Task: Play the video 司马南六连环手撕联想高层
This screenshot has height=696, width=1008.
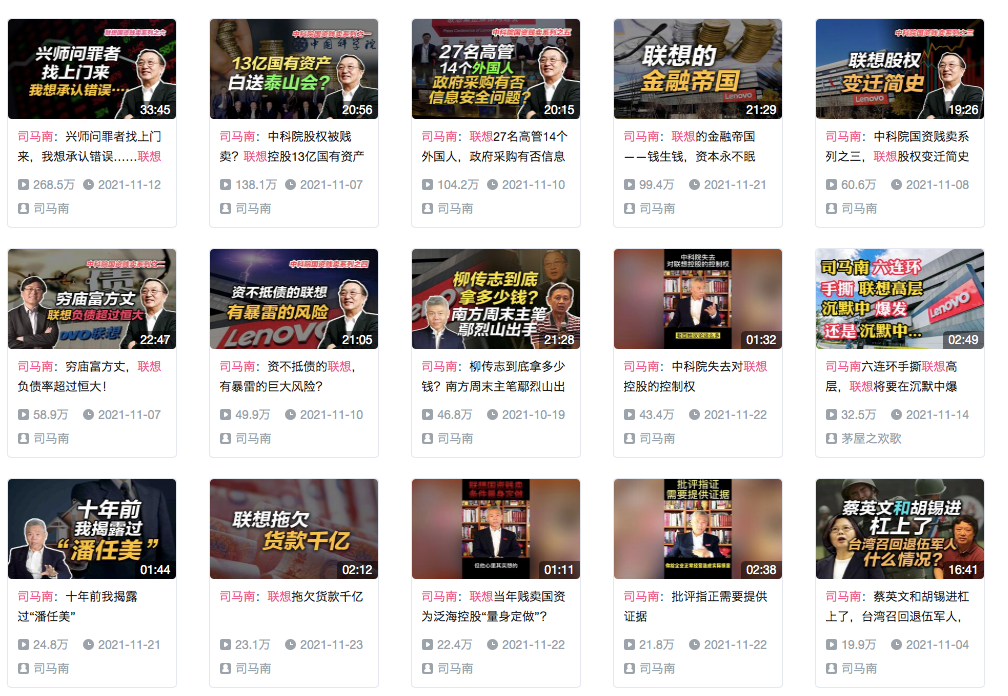Action: pos(900,299)
